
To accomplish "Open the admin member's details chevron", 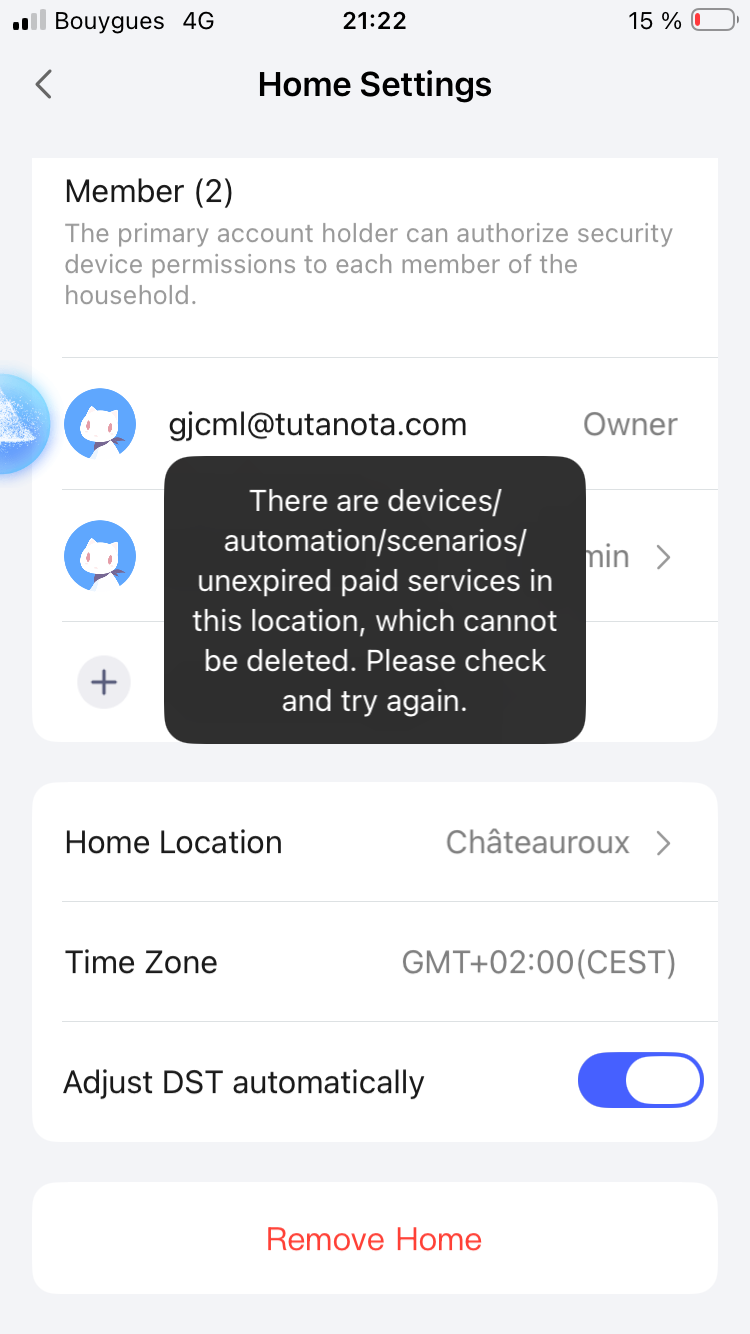I will pyautogui.click(x=663, y=557).
